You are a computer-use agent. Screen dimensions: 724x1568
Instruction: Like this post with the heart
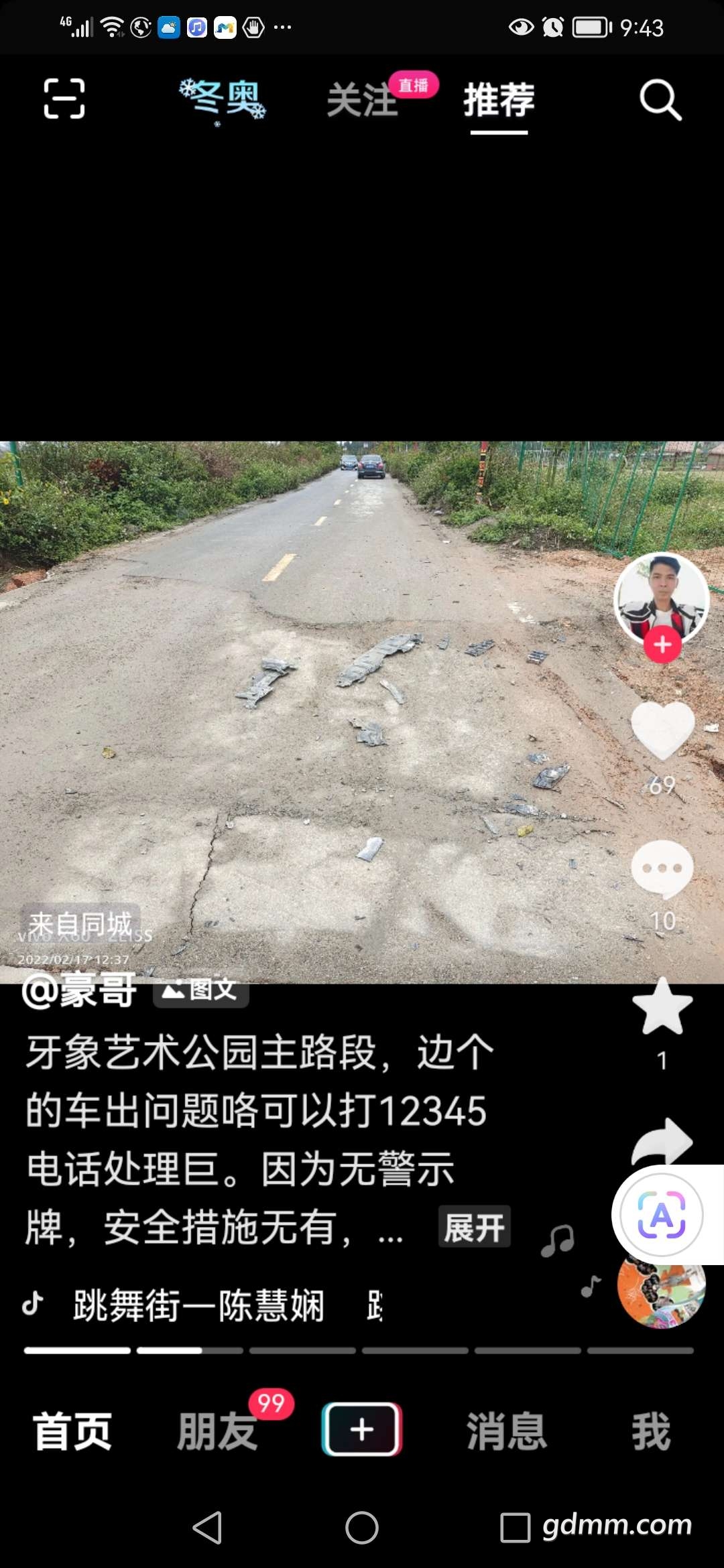662,730
